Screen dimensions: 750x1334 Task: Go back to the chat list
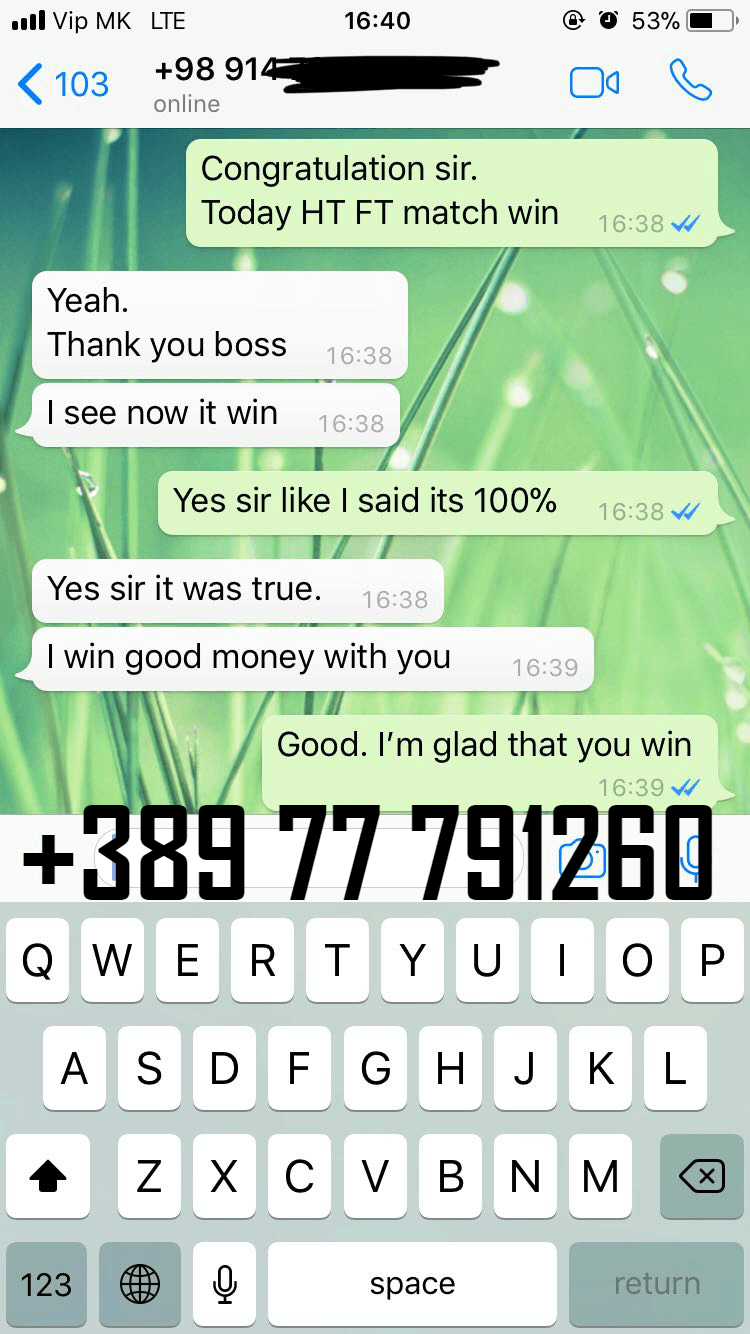pyautogui.click(x=63, y=83)
